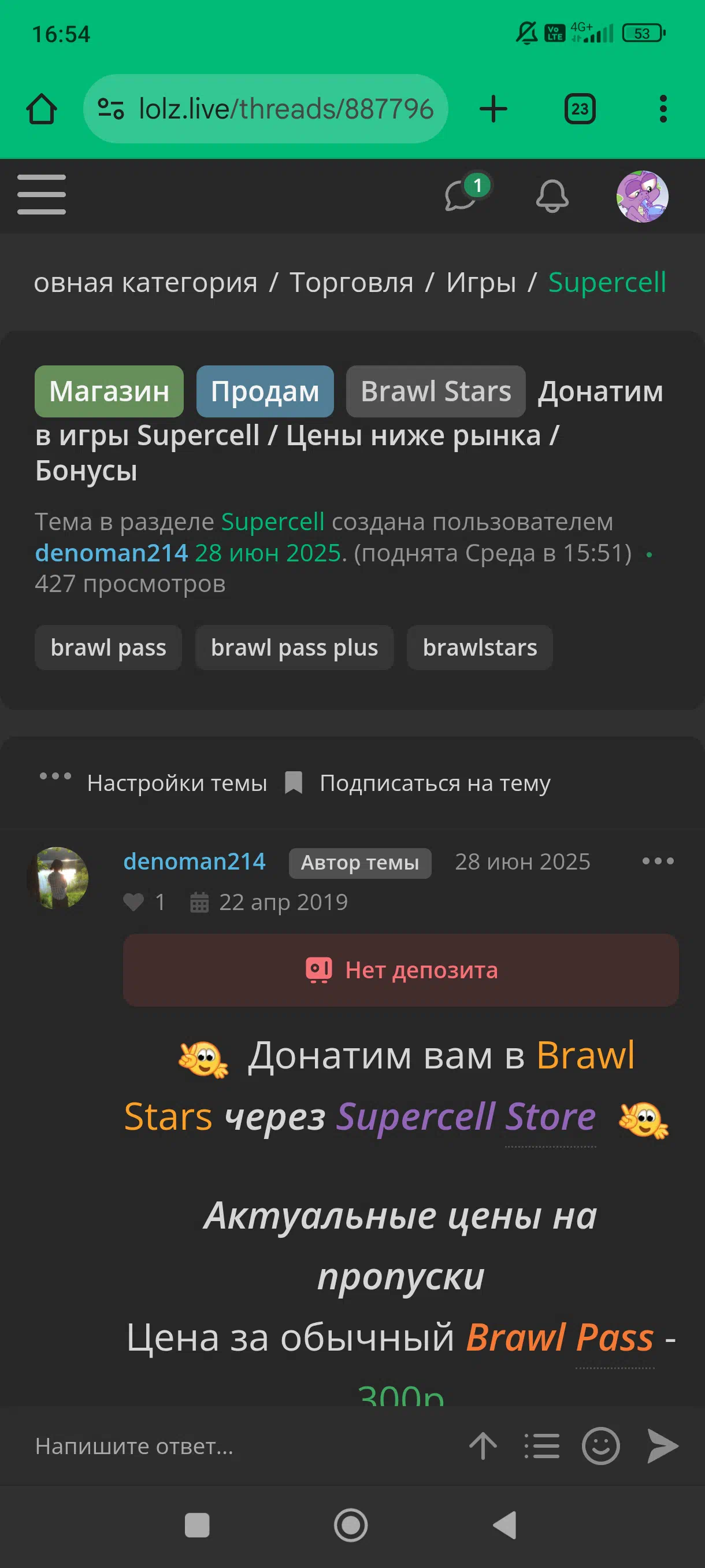
Task: Open the Supercell breadcrumb category
Action: (x=607, y=282)
